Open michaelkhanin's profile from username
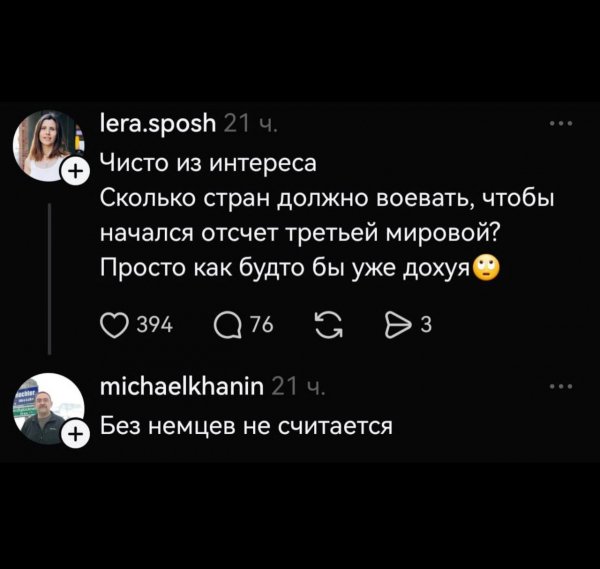 point(183,387)
